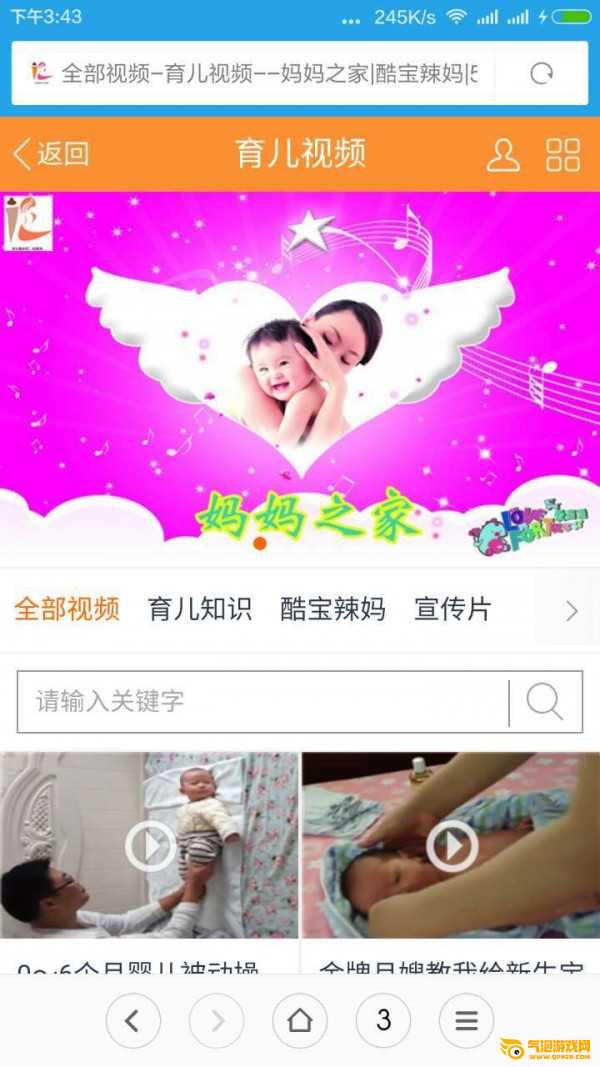
Task: Tap the 请输入关键字 search field
Action: pyautogui.click(x=260, y=701)
